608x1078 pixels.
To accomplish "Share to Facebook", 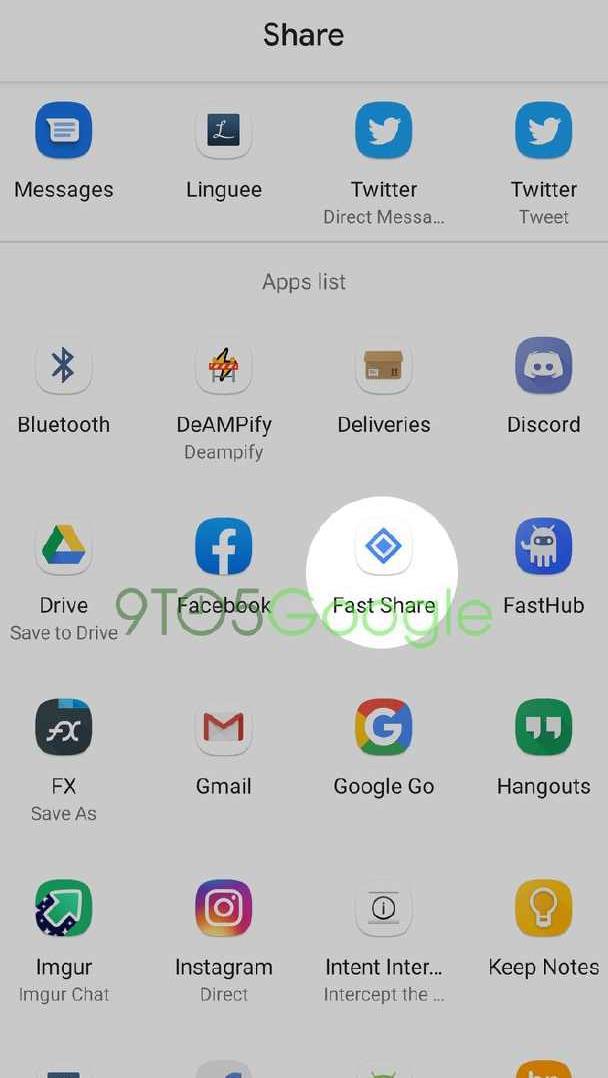I will coord(224,547).
